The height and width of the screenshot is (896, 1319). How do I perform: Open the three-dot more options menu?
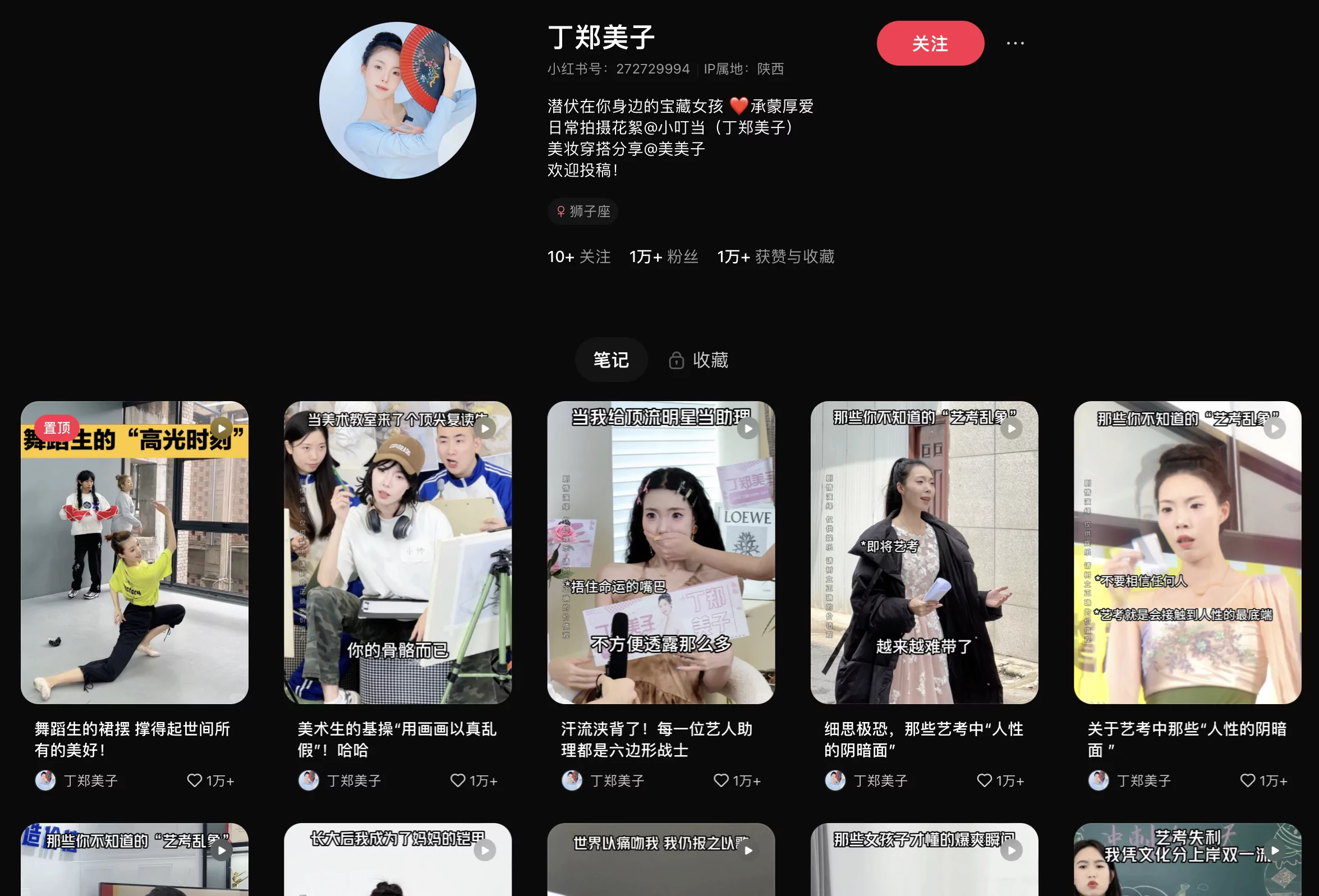[1015, 44]
